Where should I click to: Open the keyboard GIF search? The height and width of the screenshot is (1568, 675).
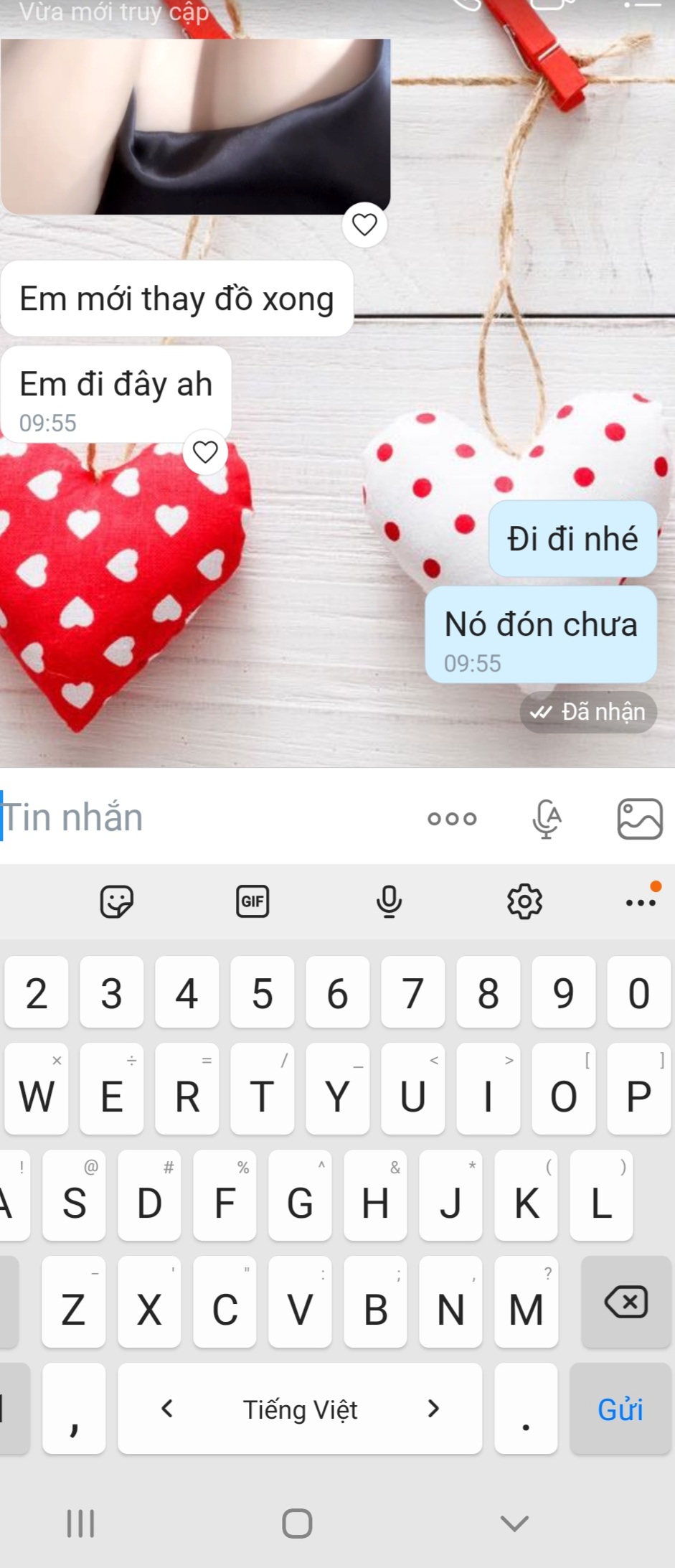coord(252,901)
